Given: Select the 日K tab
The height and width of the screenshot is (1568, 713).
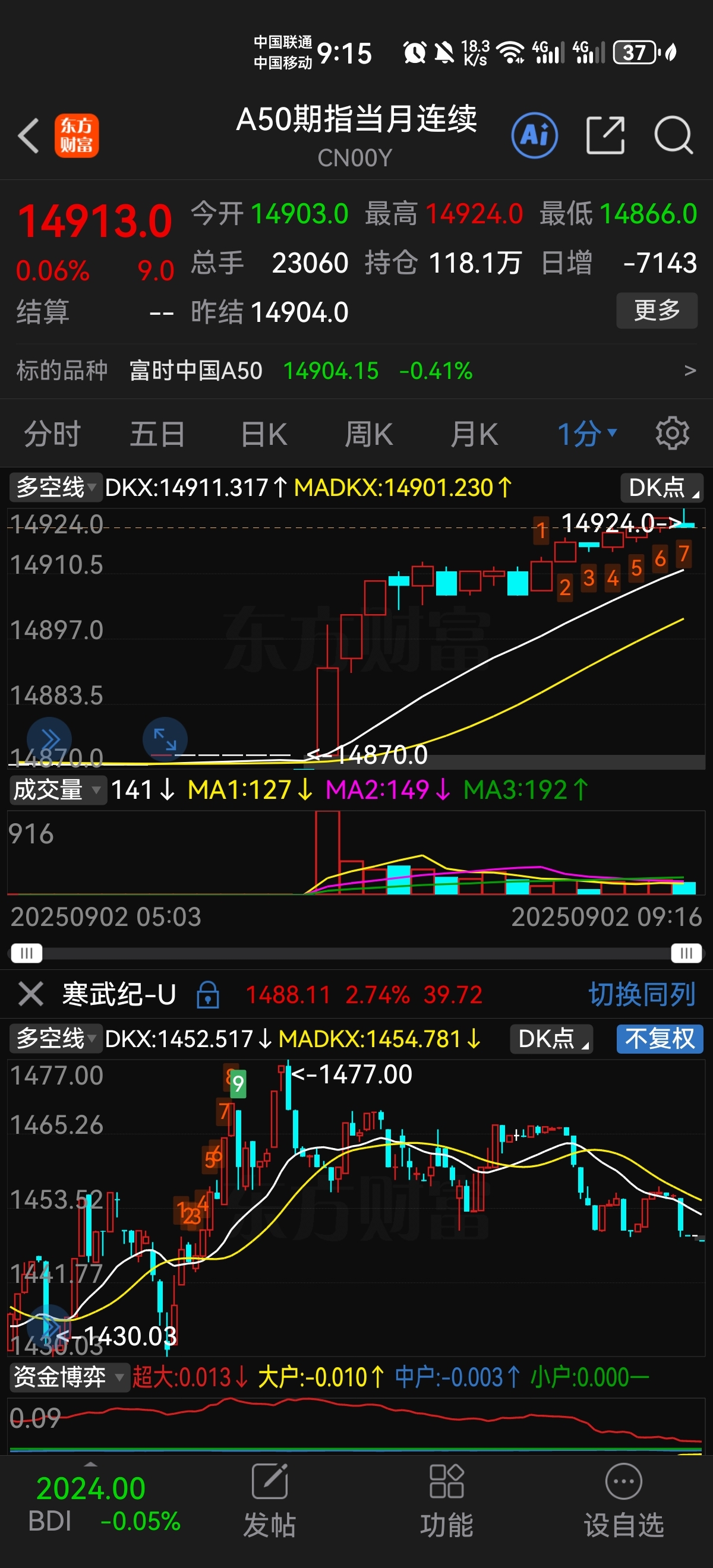Looking at the screenshot, I should tap(264, 434).
